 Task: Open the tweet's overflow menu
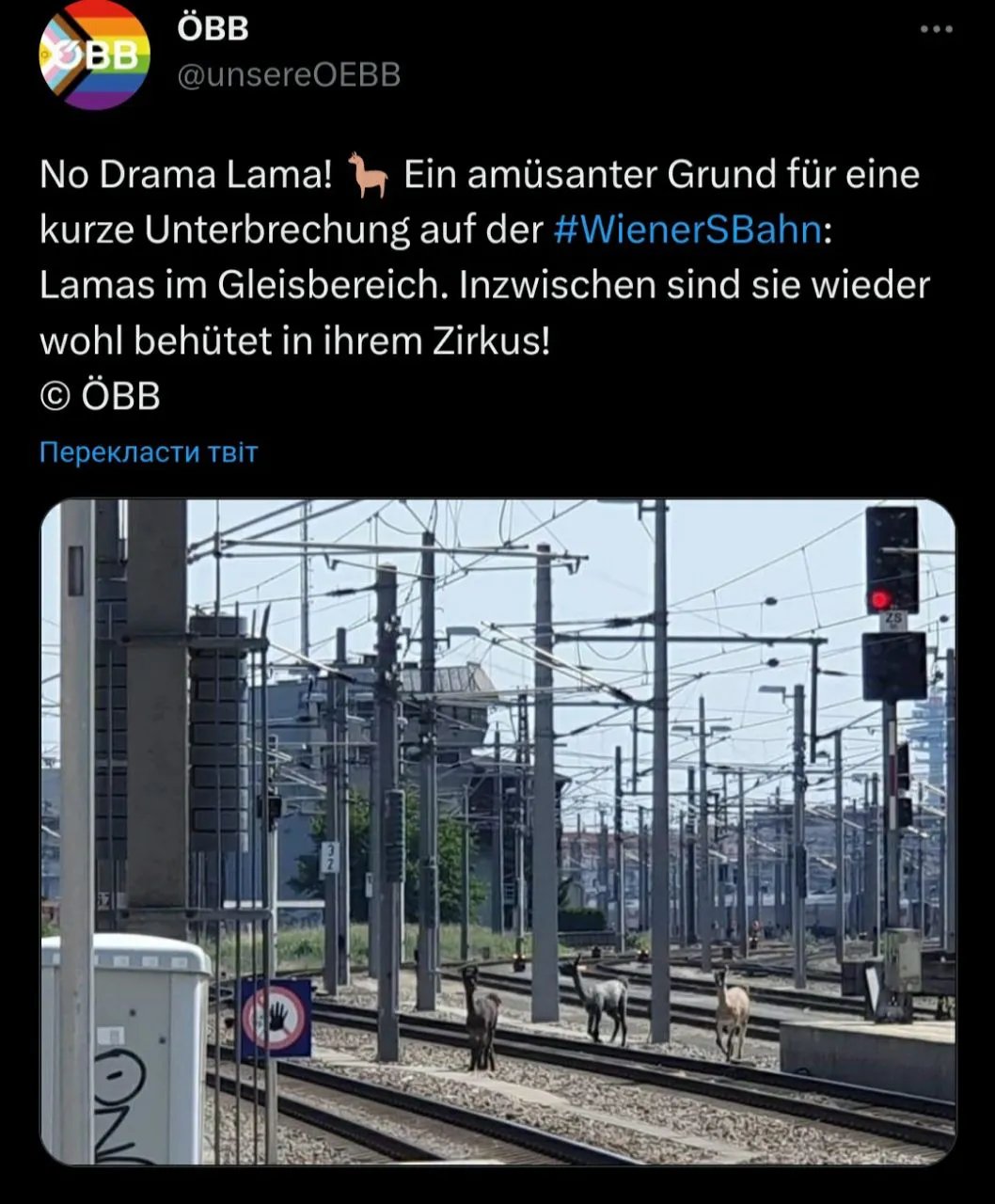pyautogui.click(x=936, y=29)
